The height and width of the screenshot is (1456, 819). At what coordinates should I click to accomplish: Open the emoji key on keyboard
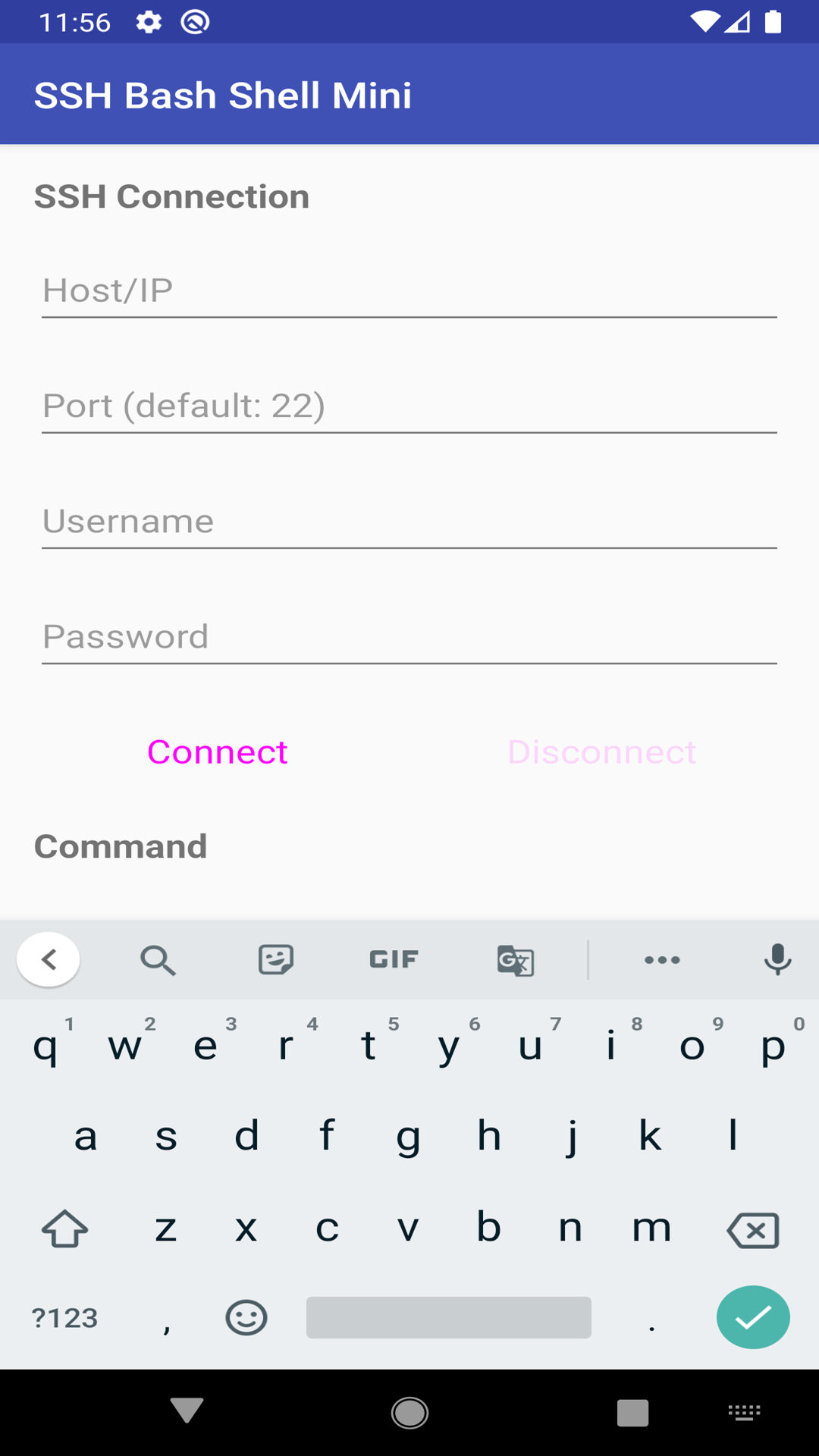tap(246, 1318)
